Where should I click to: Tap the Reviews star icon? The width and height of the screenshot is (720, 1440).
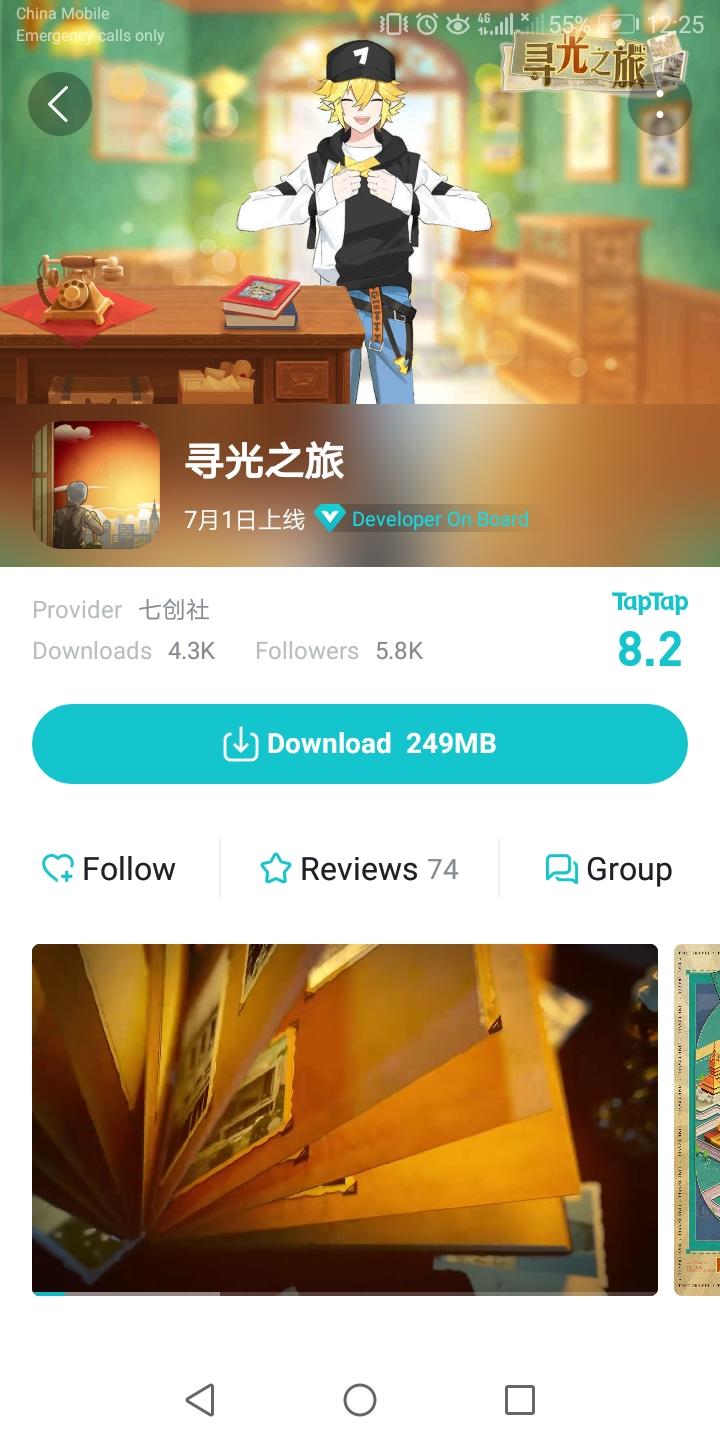click(x=277, y=869)
